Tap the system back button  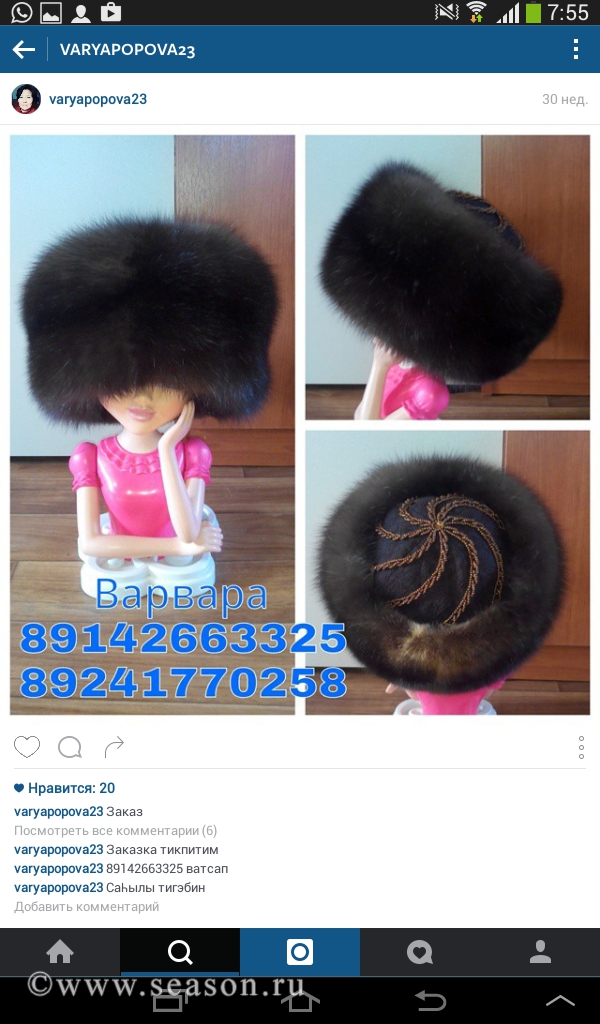pos(430,1000)
